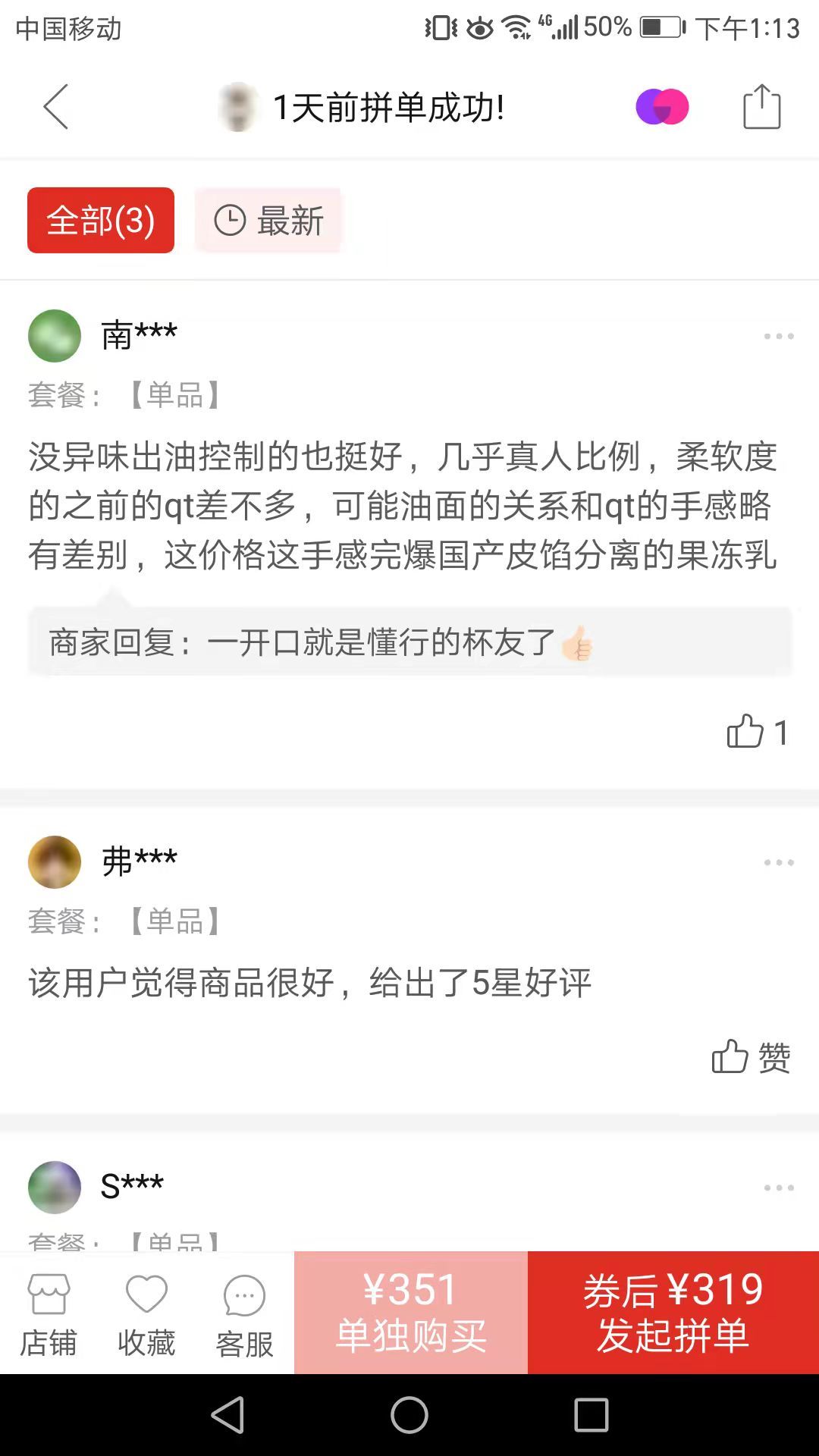Tap 赞 on 弗*** review
Image resolution: width=819 pixels, height=1456 pixels.
pyautogui.click(x=751, y=1056)
